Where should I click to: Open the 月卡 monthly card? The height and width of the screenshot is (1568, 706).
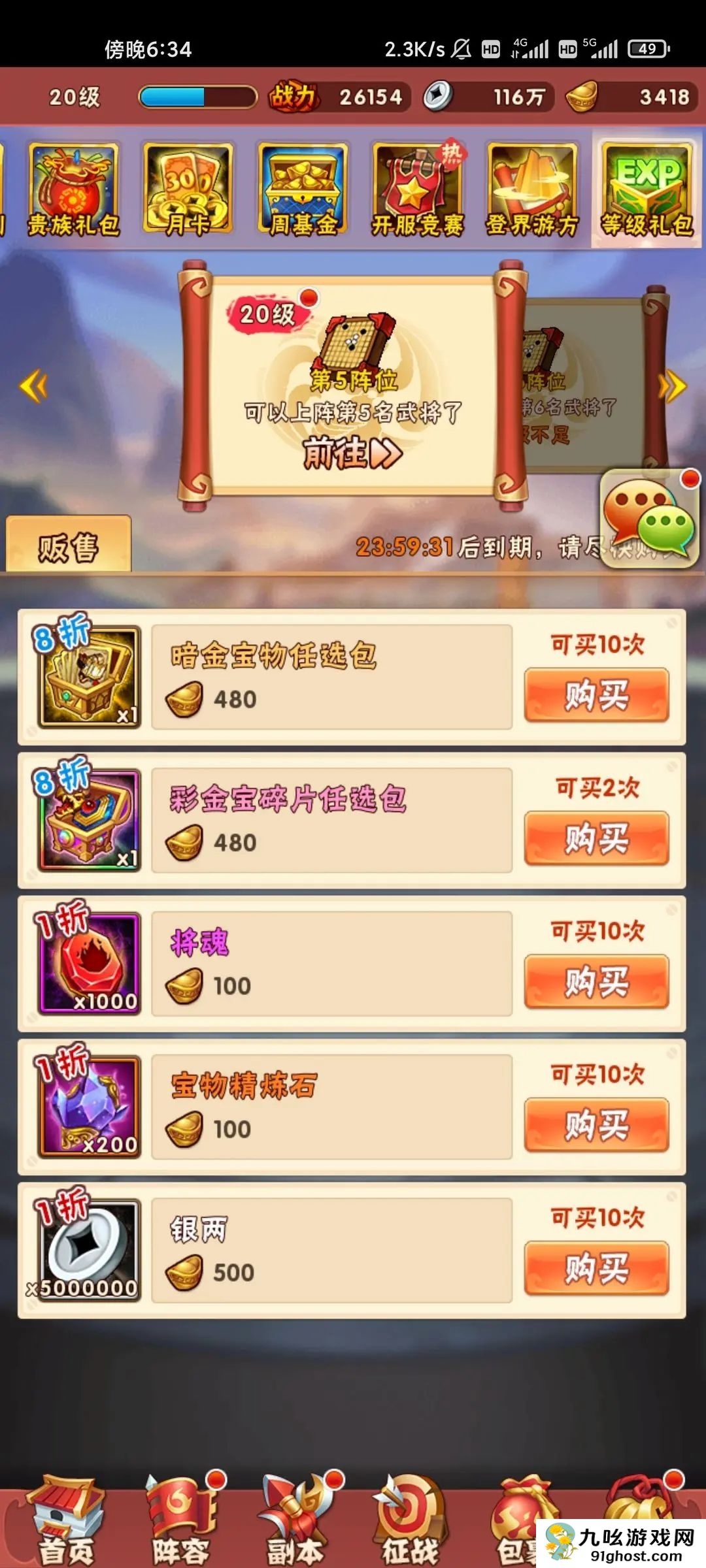click(x=188, y=189)
